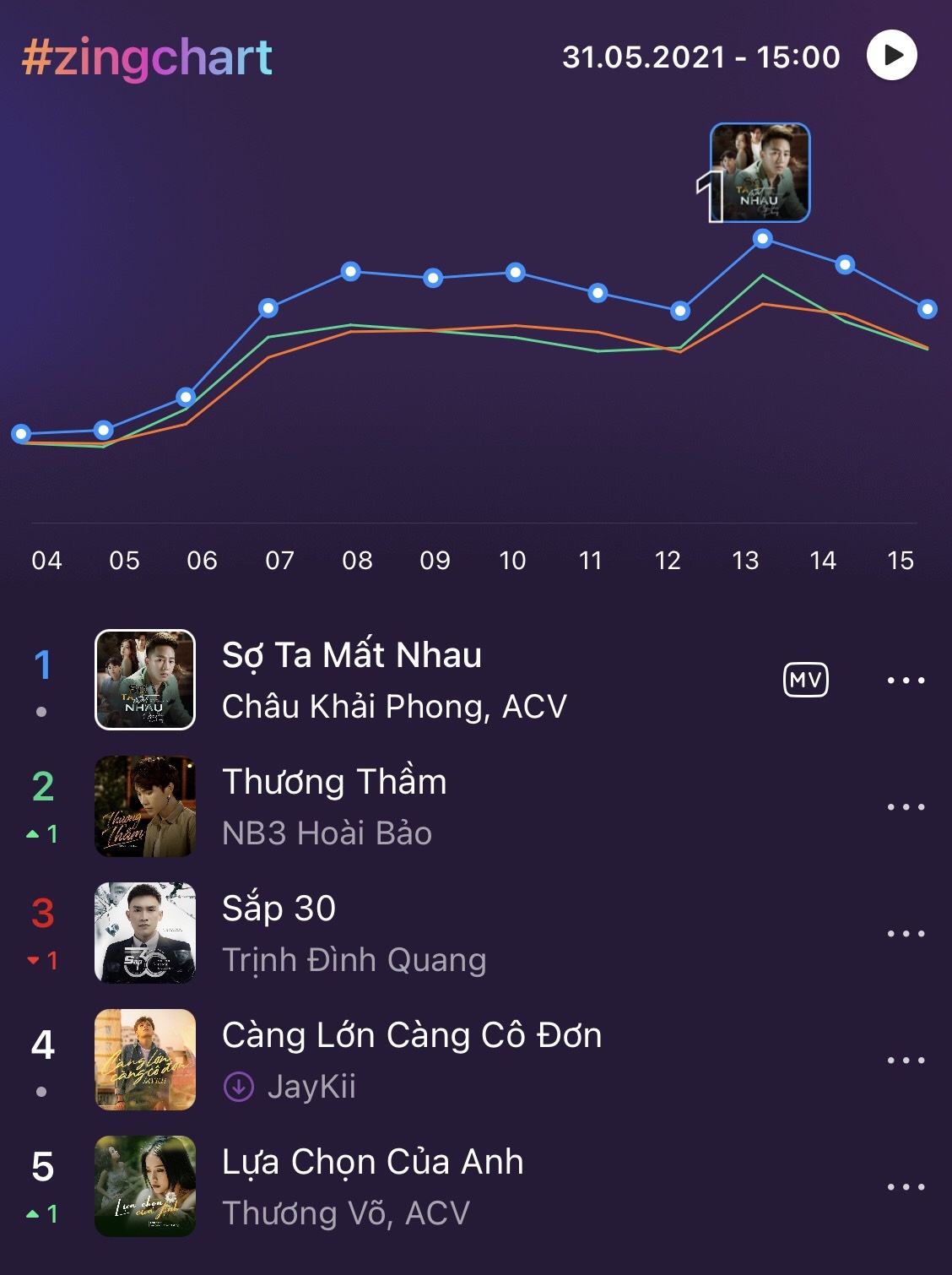
Task: Click the hour label 12 on the timeline
Action: [668, 558]
